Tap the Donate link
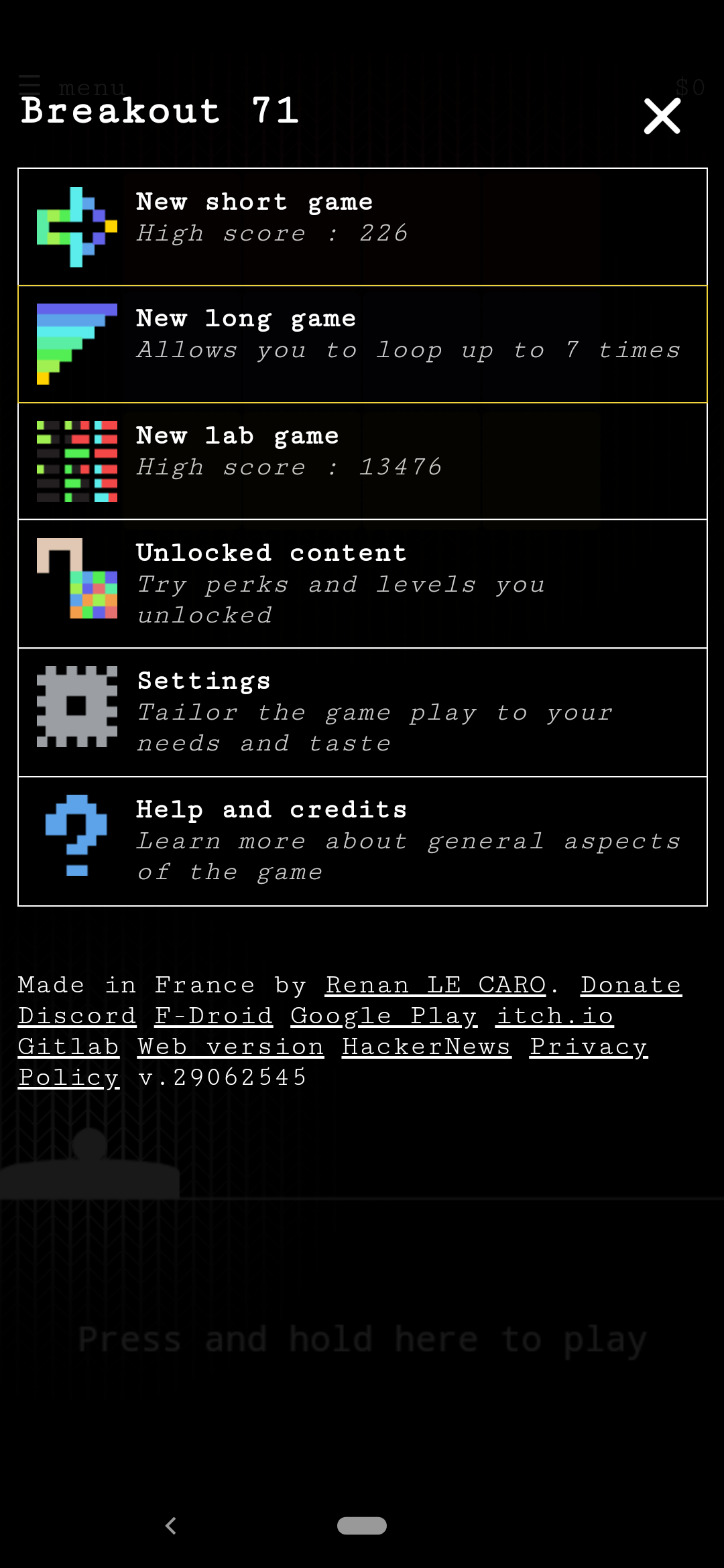Viewport: 724px width, 1568px height. (x=630, y=985)
